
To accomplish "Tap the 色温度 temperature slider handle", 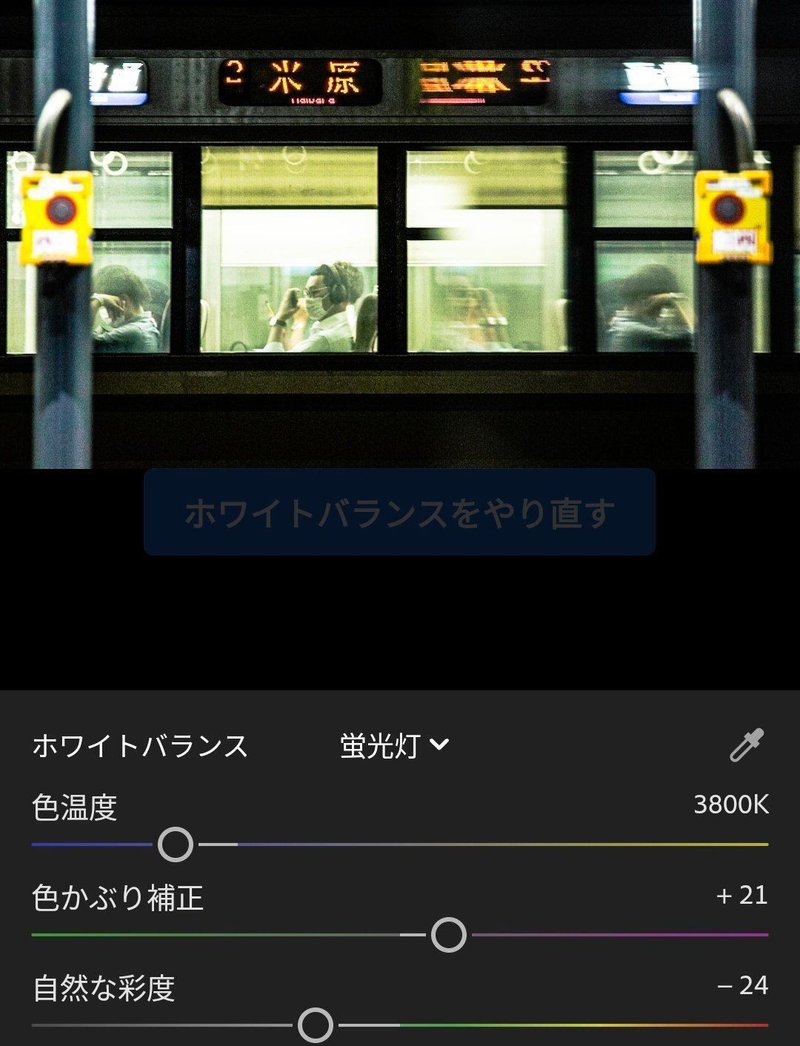I will click(x=176, y=844).
